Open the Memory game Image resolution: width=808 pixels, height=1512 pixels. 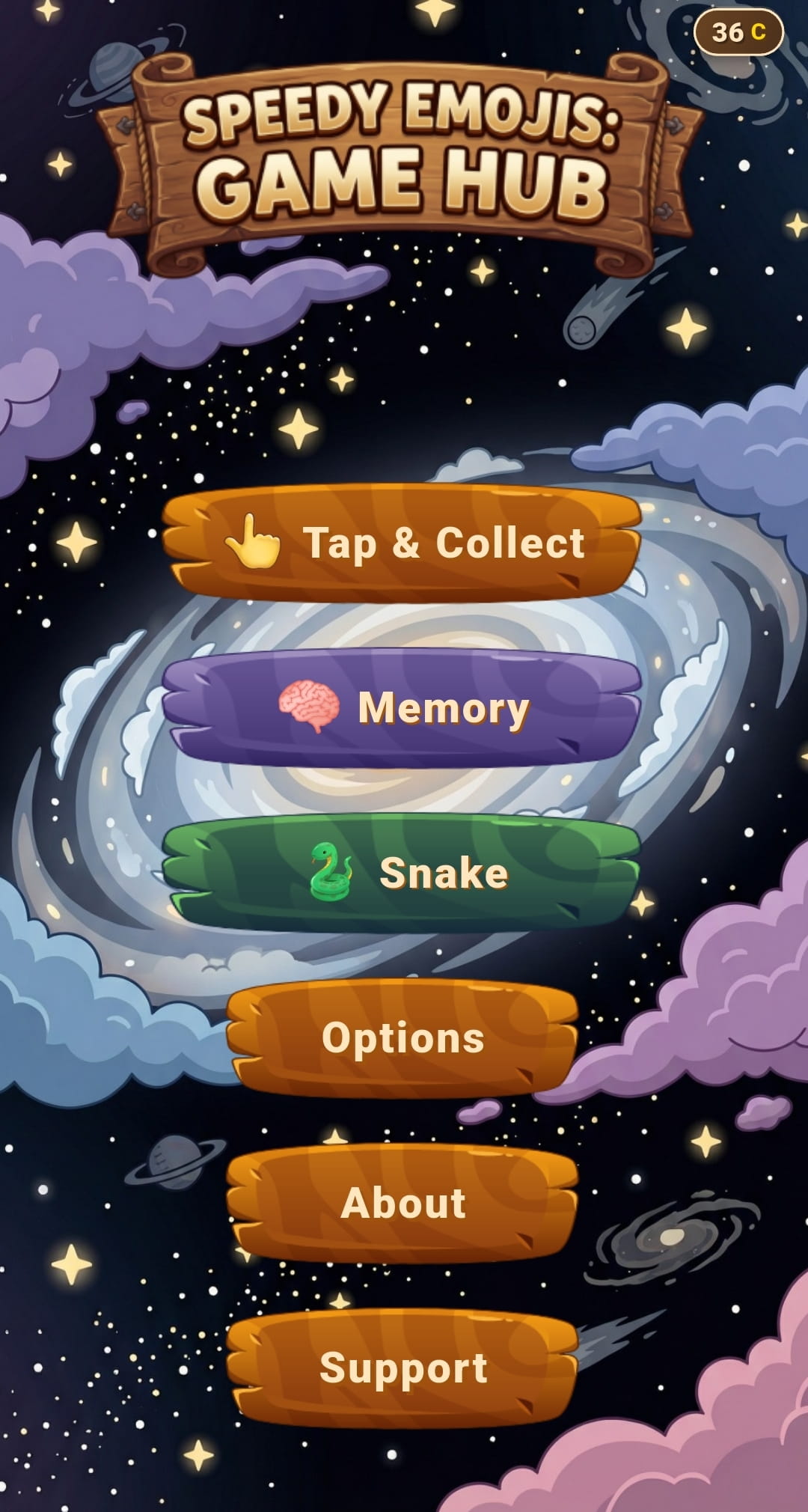click(403, 708)
